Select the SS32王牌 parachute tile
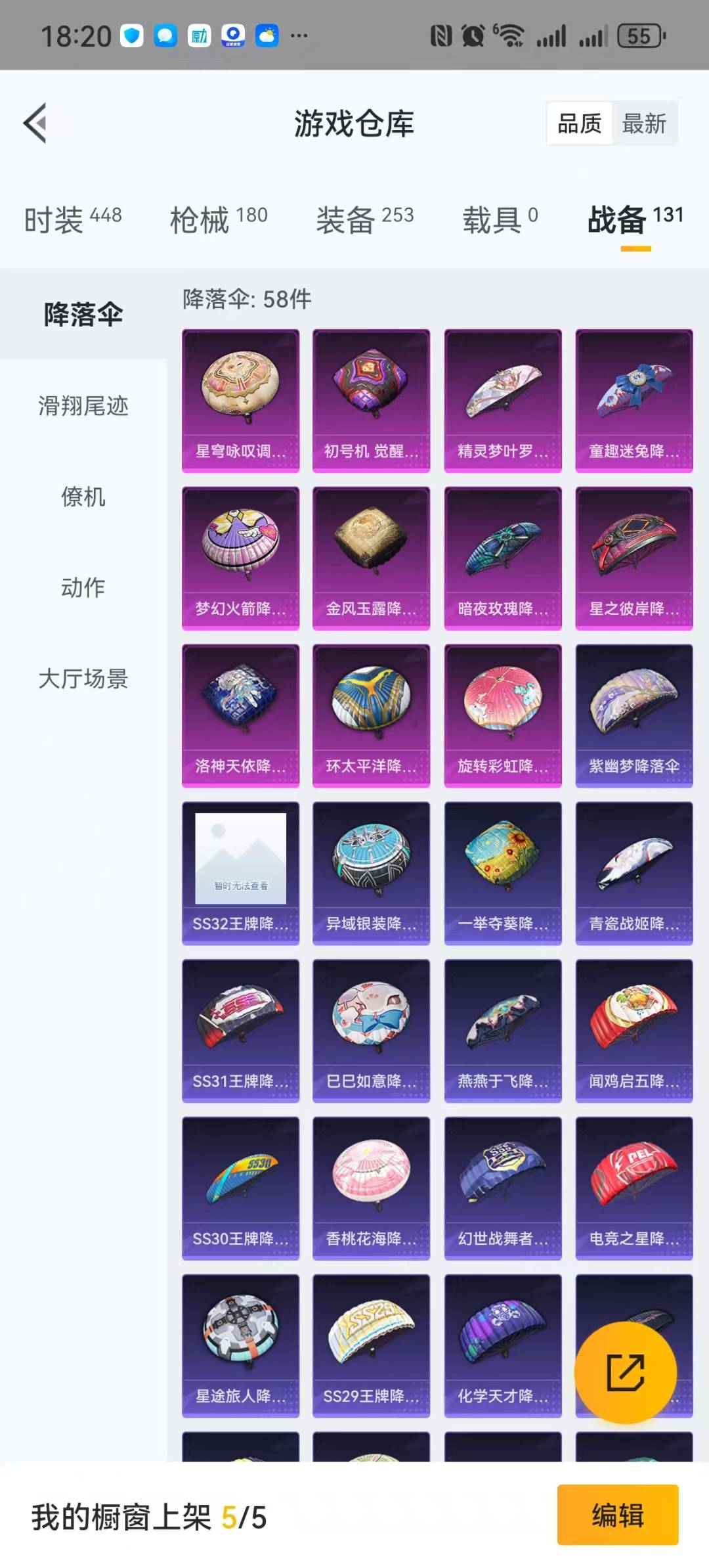Screen dimensions: 709x1568 (240, 874)
